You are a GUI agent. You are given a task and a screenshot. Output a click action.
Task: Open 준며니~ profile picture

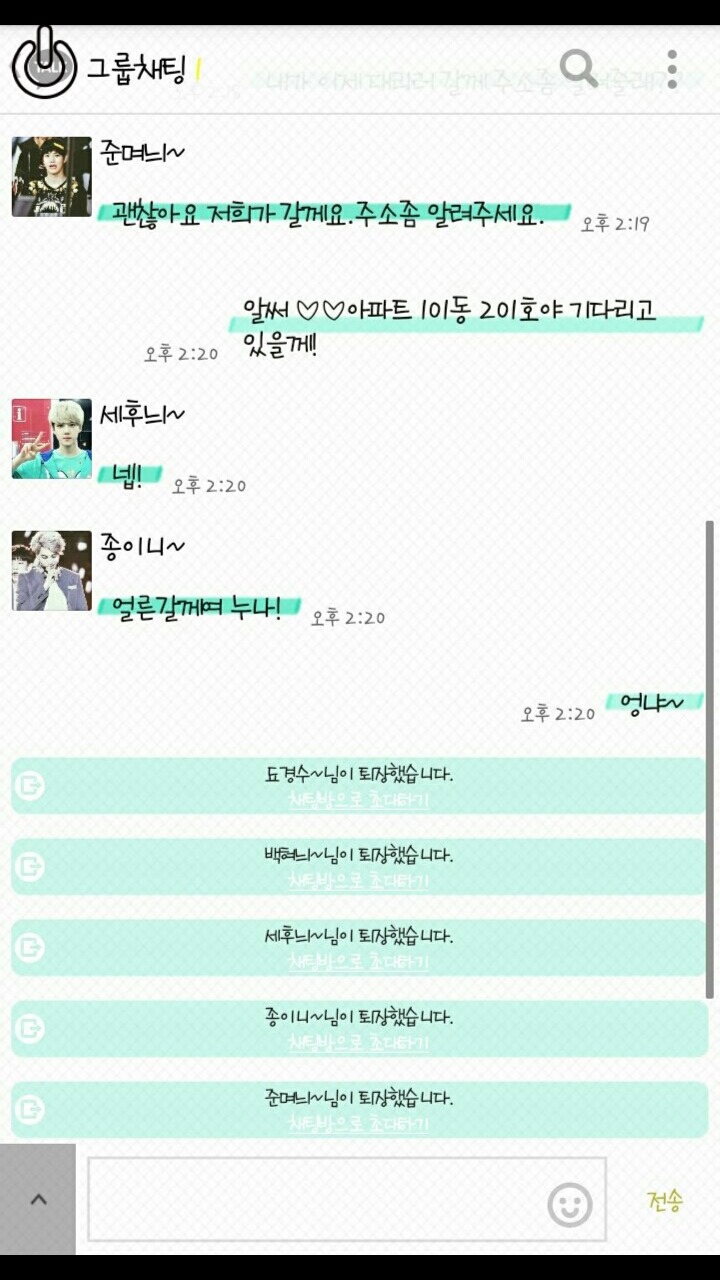pos(51,177)
